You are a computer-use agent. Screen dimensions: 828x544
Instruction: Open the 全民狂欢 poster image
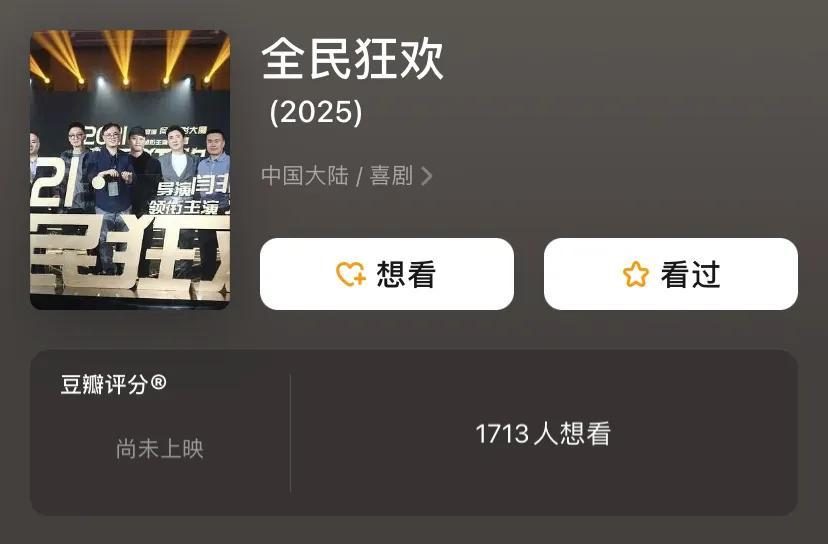click(x=130, y=170)
